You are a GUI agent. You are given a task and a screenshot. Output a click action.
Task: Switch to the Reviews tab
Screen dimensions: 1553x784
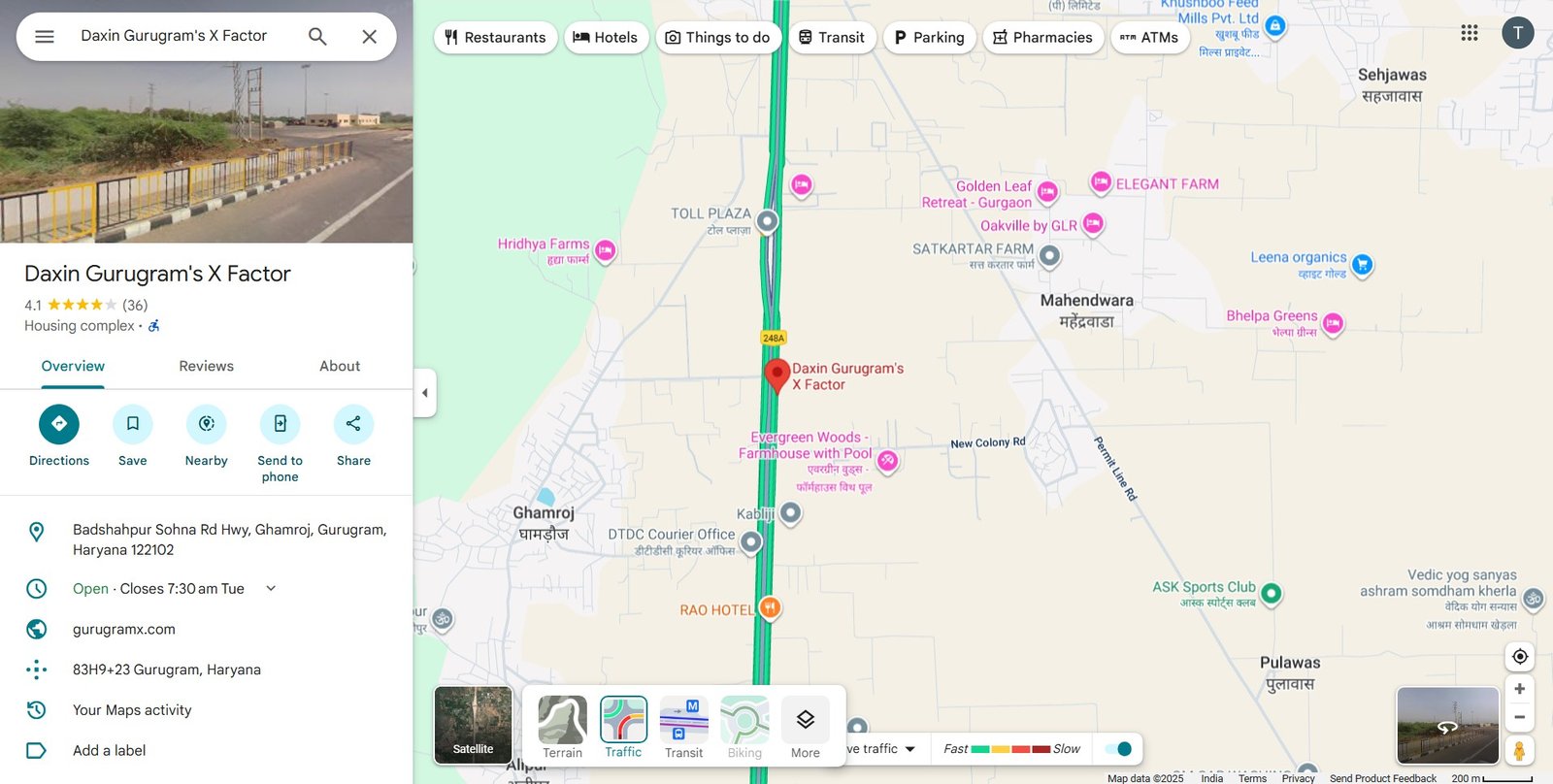206,366
